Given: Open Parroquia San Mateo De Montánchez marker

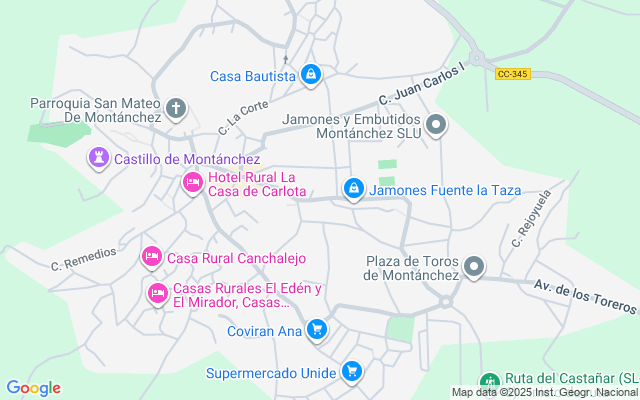Looking at the screenshot, I should 176,108.
